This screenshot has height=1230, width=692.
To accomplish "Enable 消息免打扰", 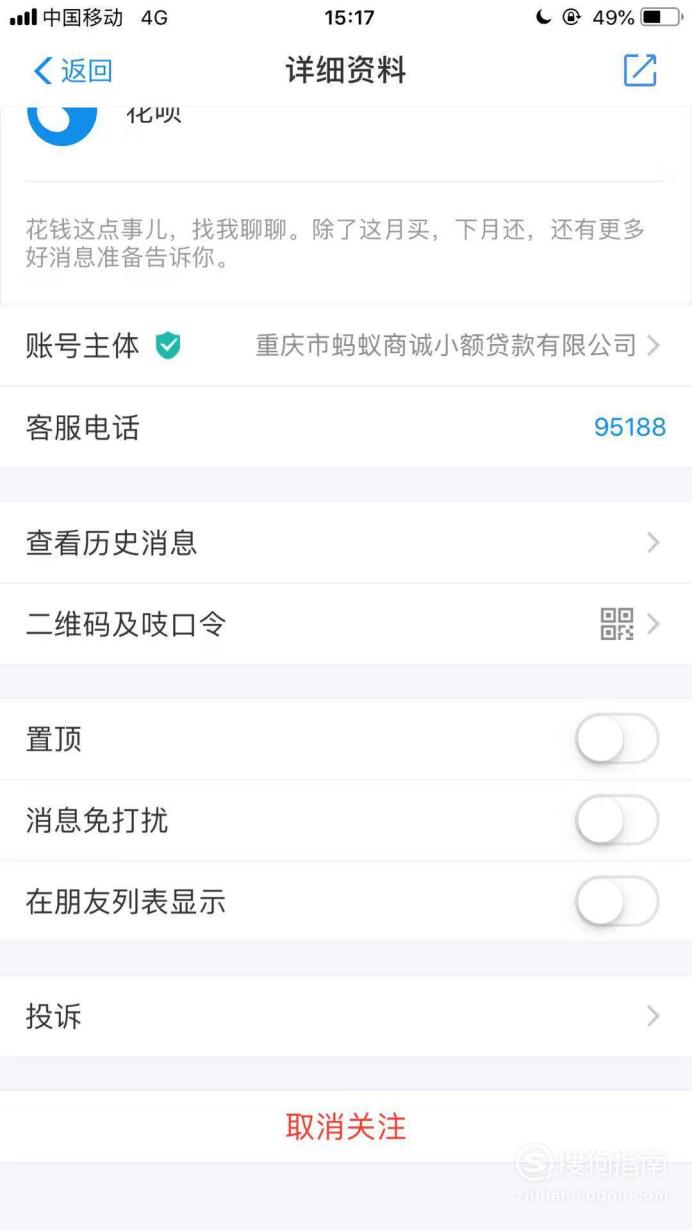I will [x=617, y=821].
